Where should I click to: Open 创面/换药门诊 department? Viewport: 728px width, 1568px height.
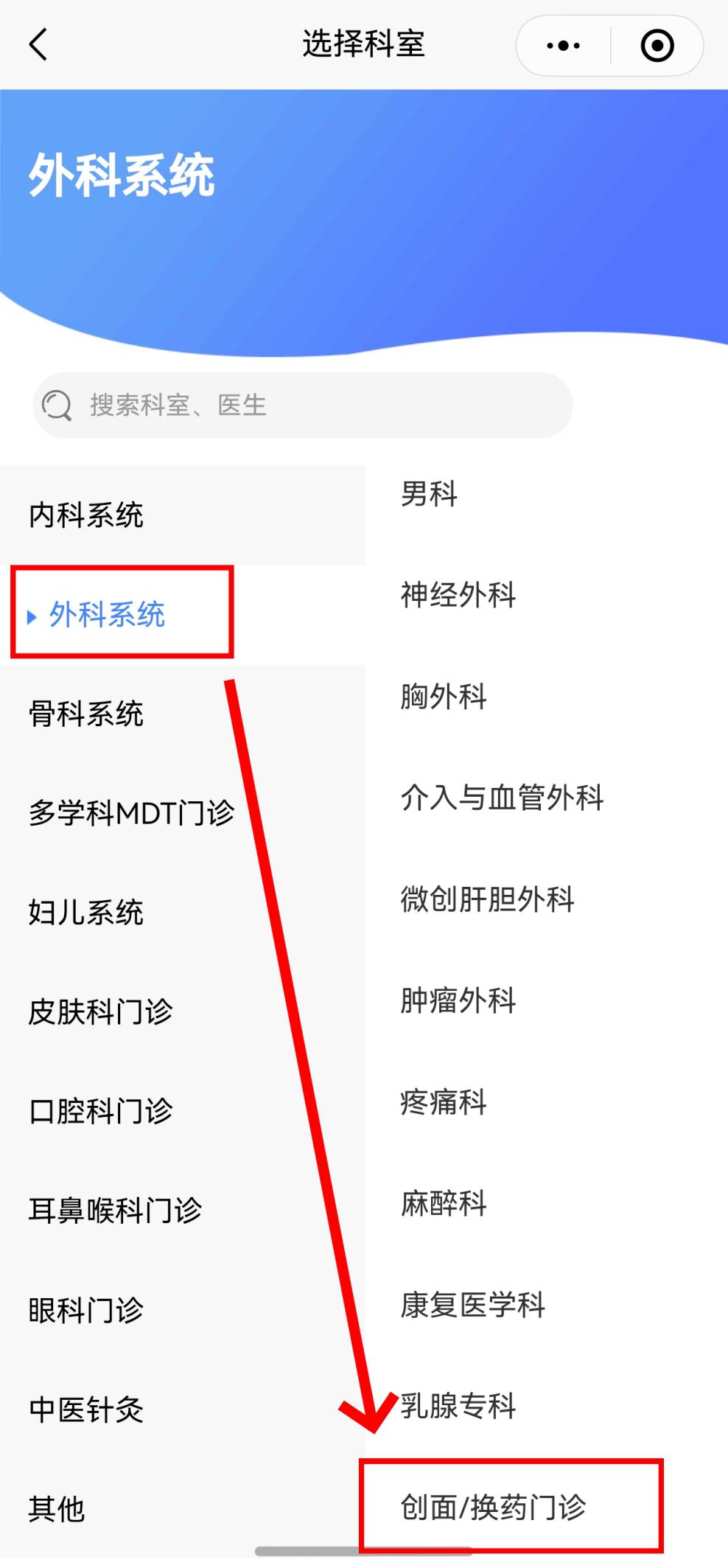[493, 1507]
